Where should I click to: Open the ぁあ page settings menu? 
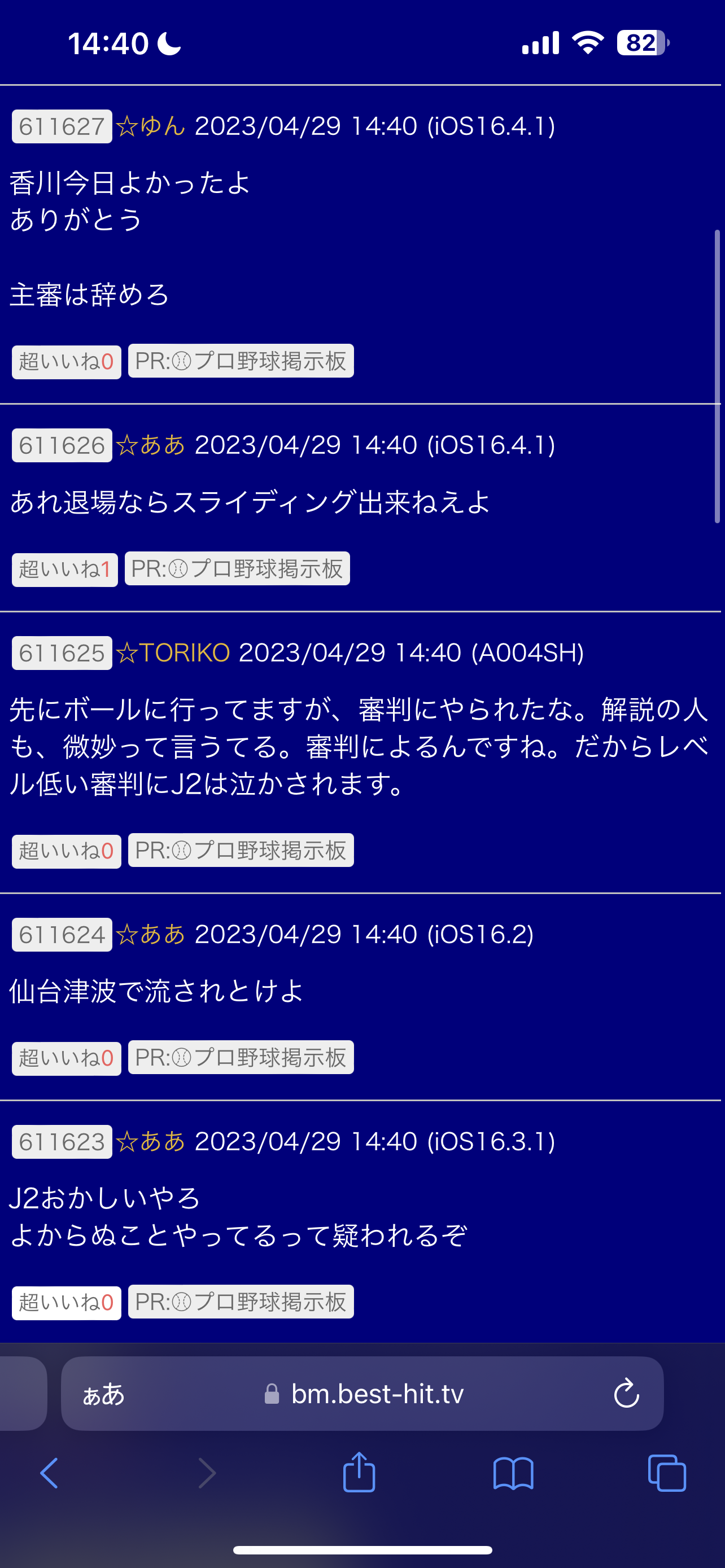[x=103, y=1393]
